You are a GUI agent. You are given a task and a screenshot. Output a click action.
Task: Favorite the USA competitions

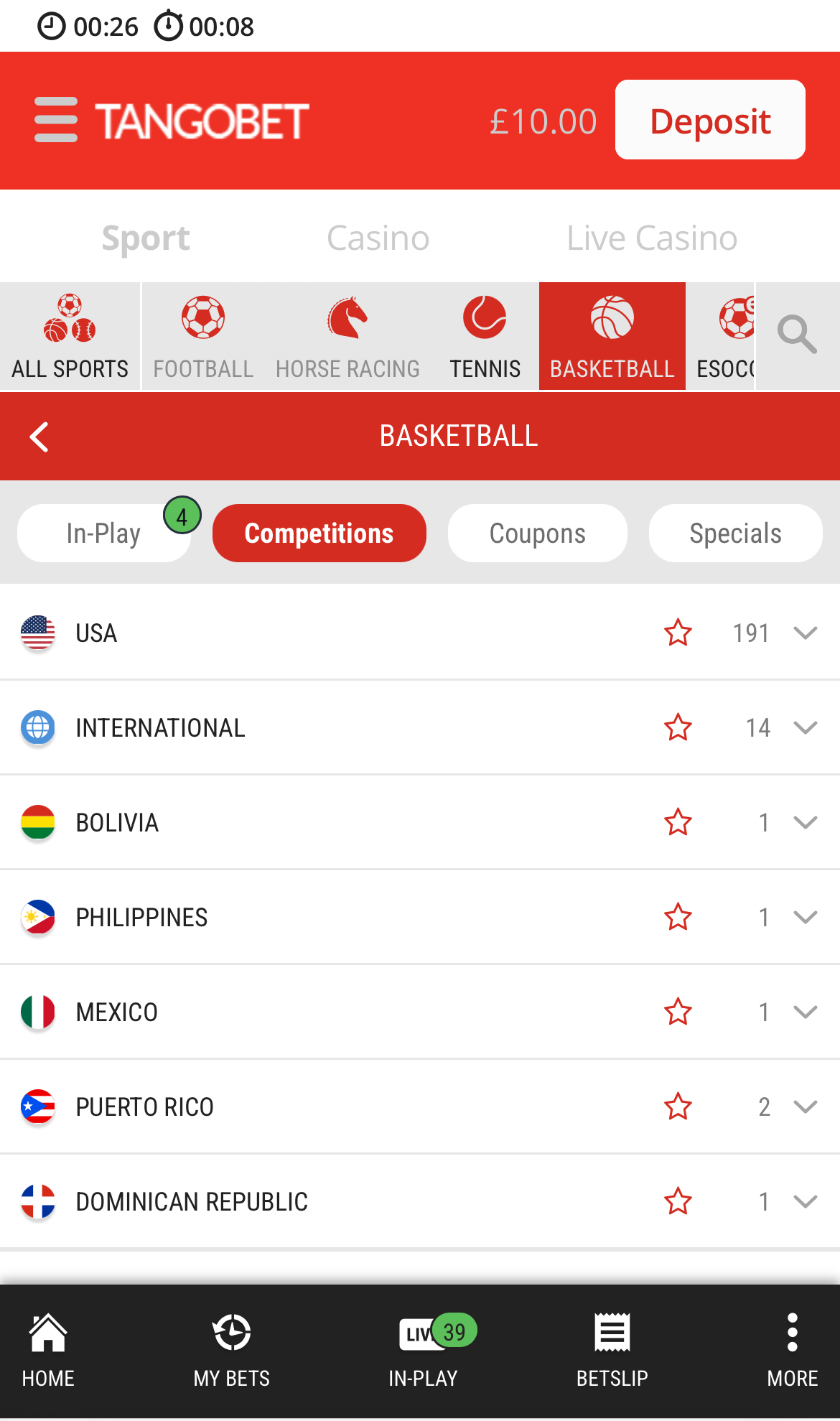[x=678, y=633]
